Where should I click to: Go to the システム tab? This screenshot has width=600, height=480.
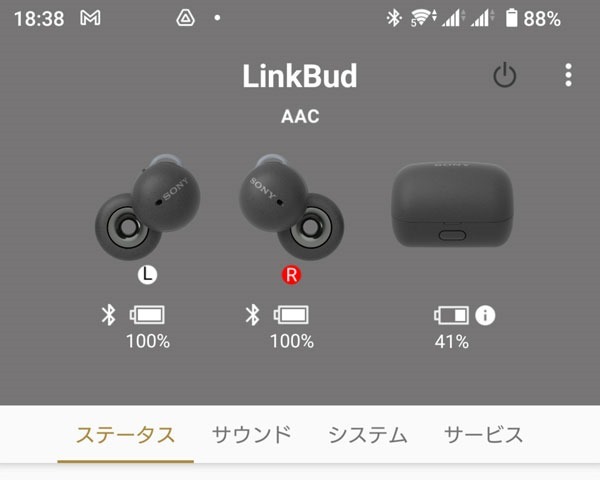[368, 435]
